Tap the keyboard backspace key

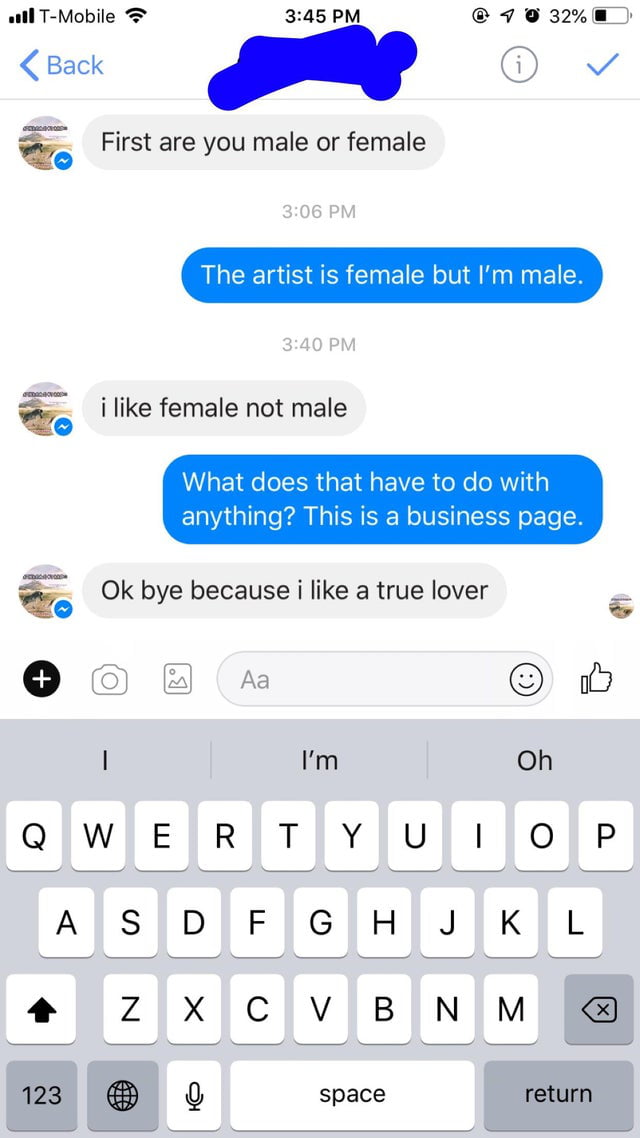pyautogui.click(x=598, y=1010)
